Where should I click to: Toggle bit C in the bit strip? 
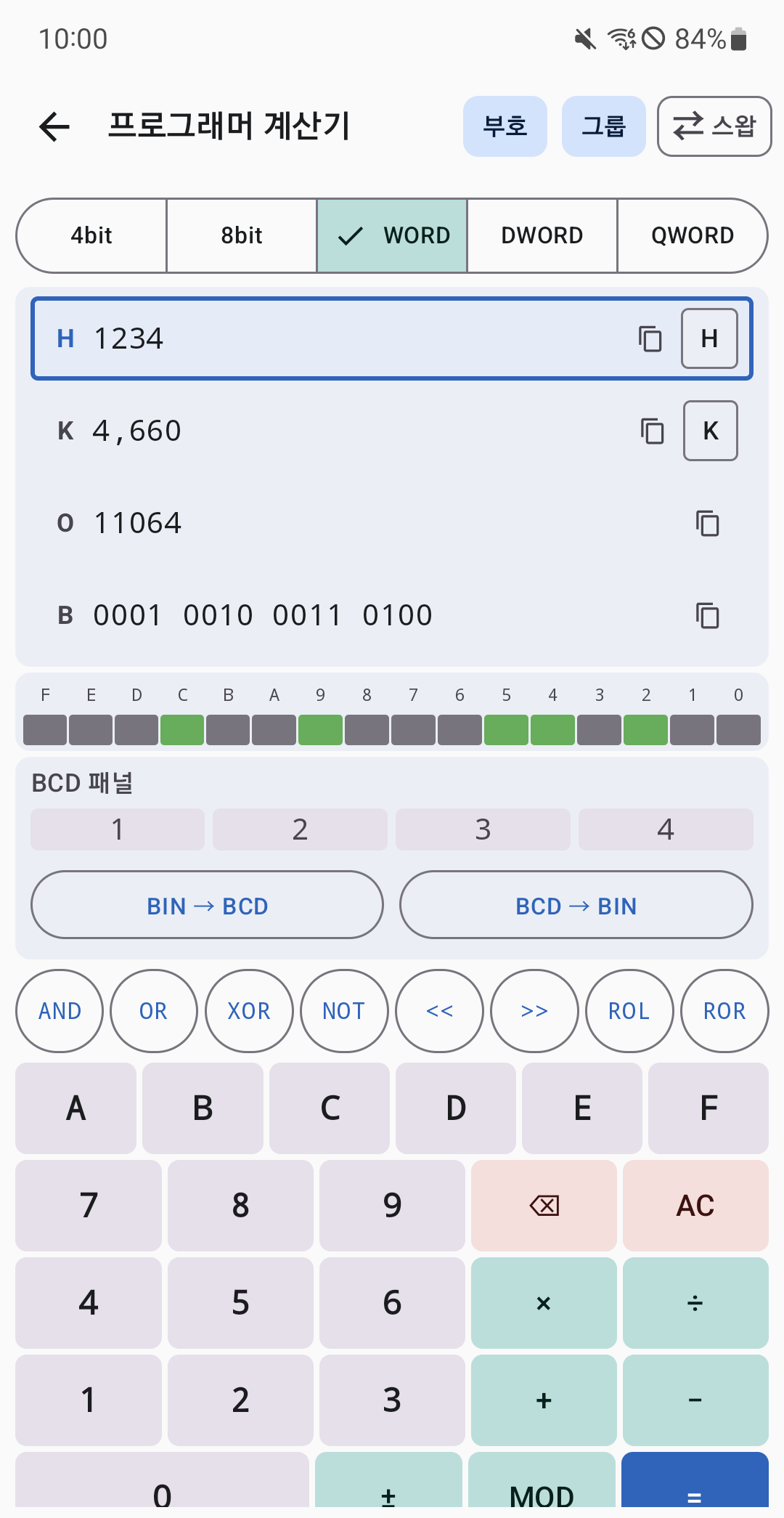click(x=182, y=729)
